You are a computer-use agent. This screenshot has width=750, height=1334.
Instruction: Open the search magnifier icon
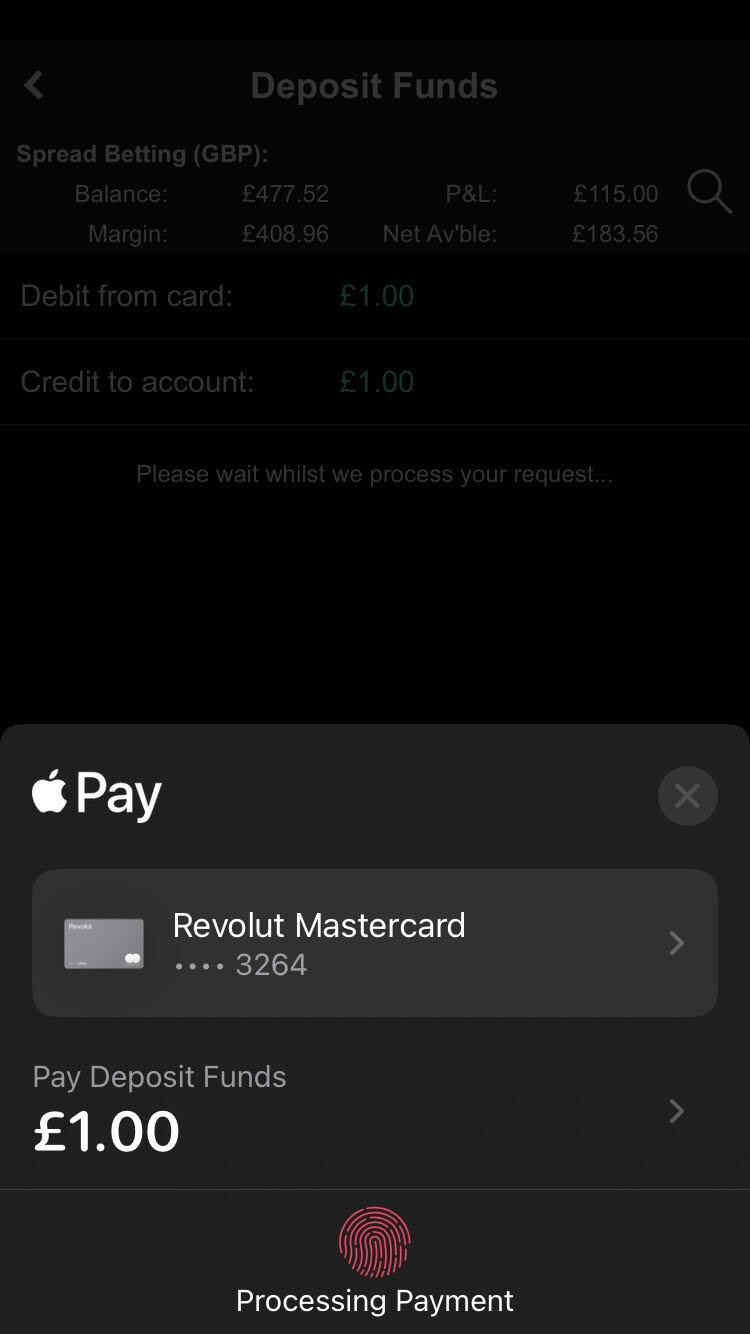click(x=709, y=191)
